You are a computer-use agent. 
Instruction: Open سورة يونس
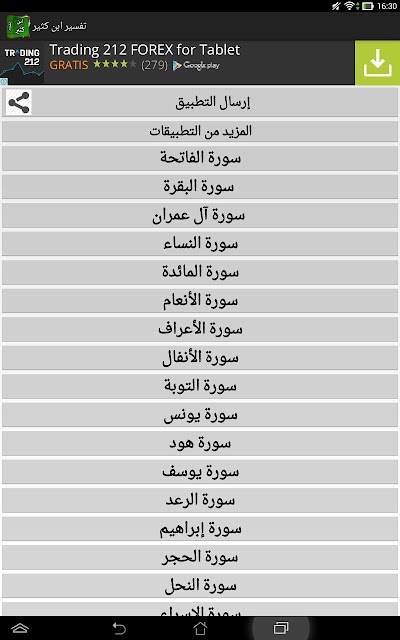point(200,415)
